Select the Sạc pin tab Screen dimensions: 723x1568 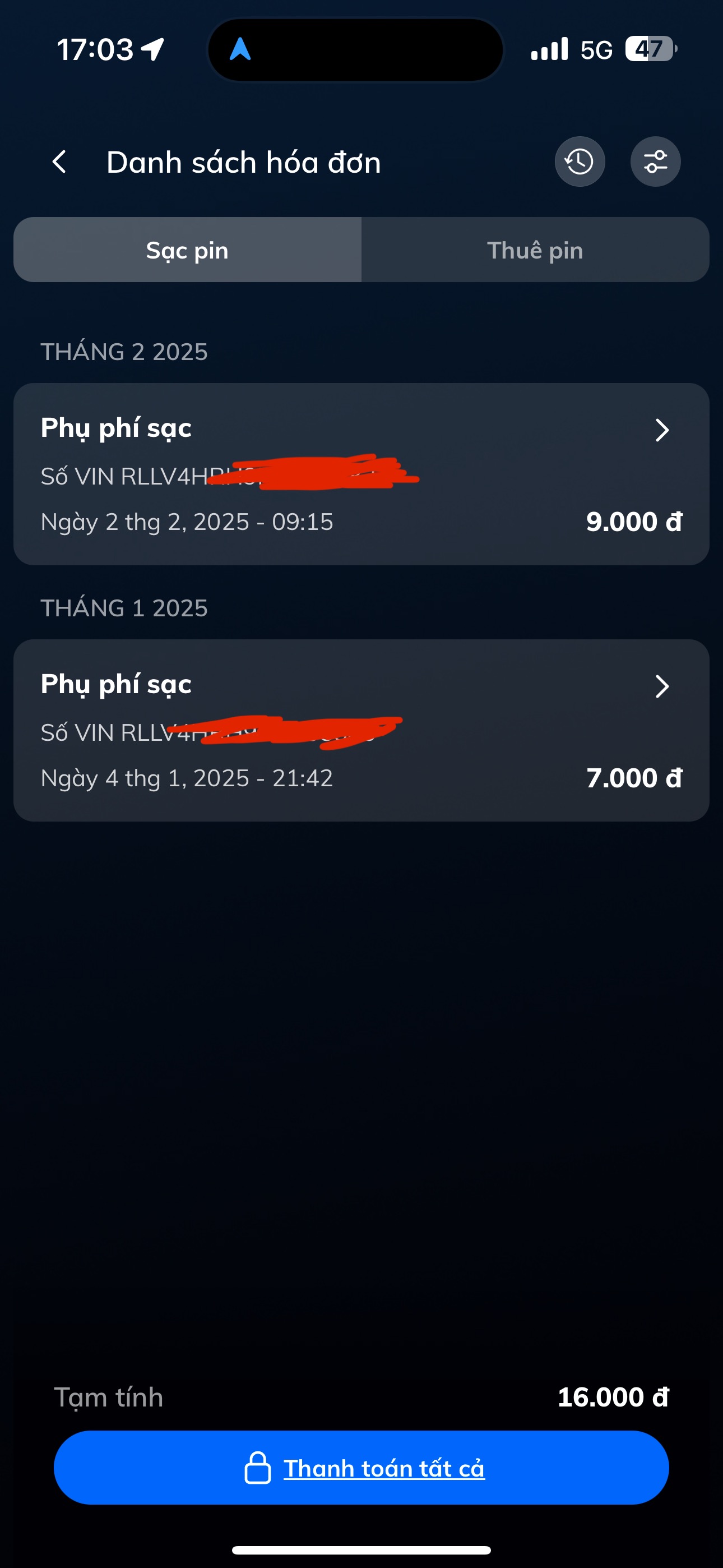click(x=187, y=250)
